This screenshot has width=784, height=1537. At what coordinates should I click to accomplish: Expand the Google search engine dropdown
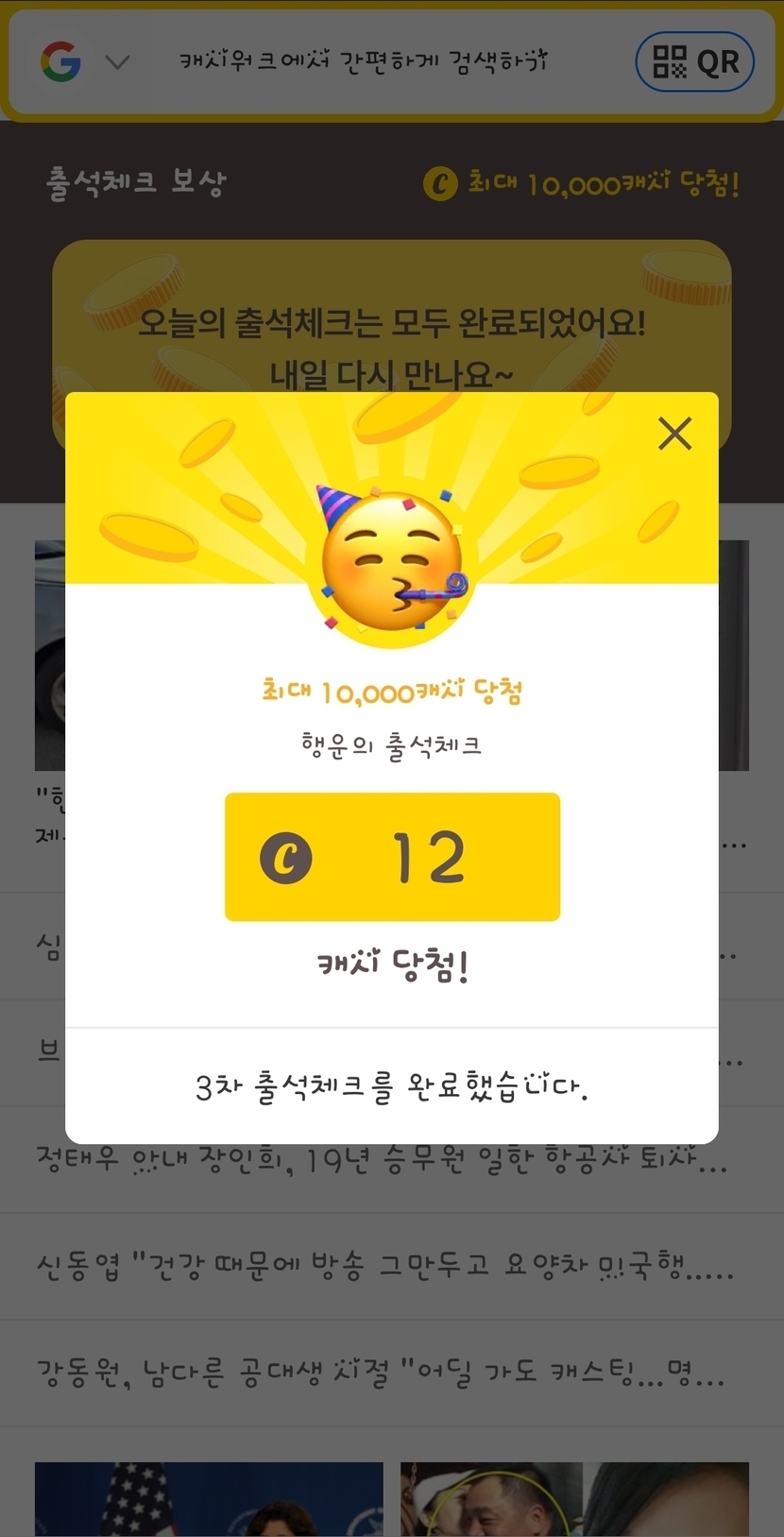pos(117,62)
